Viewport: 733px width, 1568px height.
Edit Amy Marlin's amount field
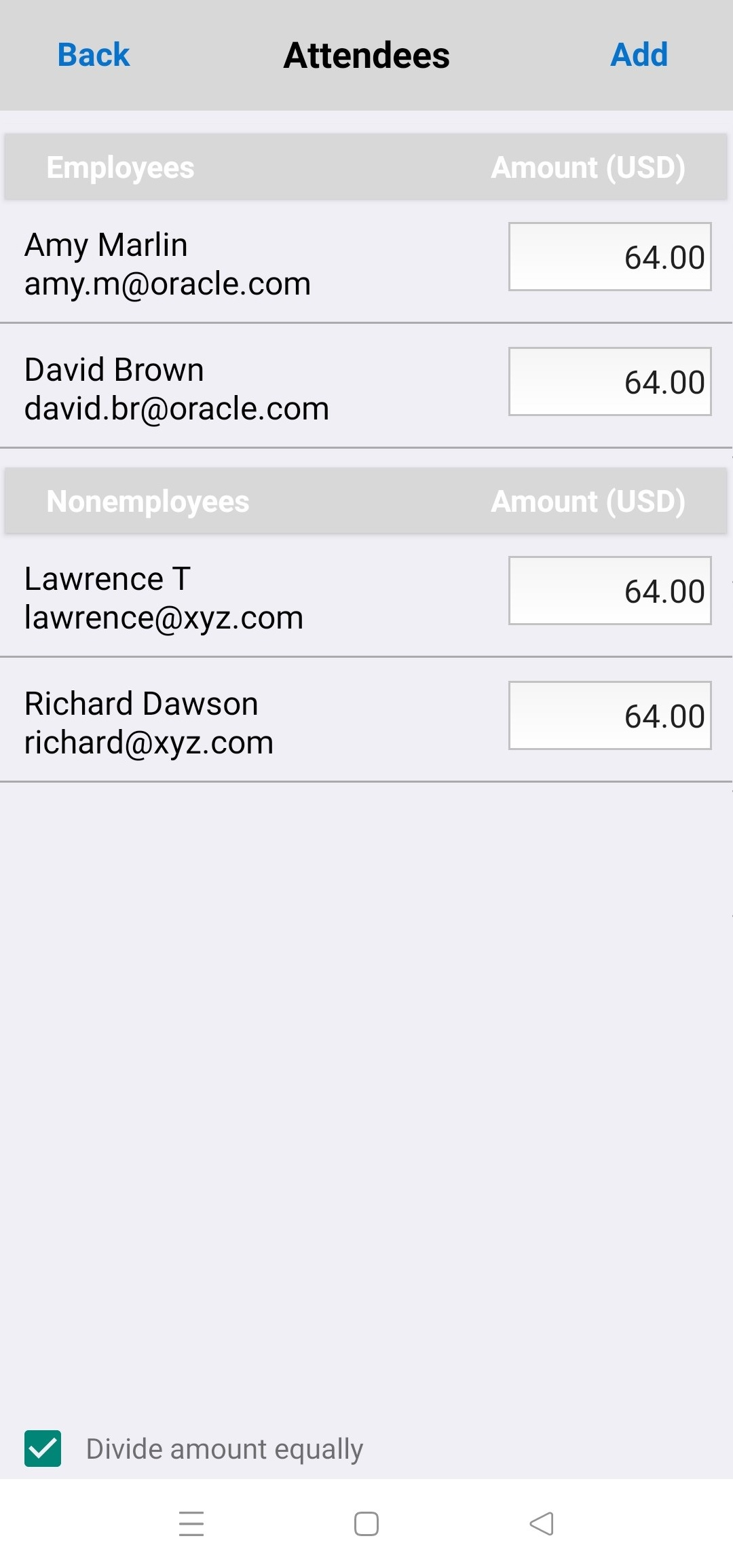pyautogui.click(x=609, y=257)
